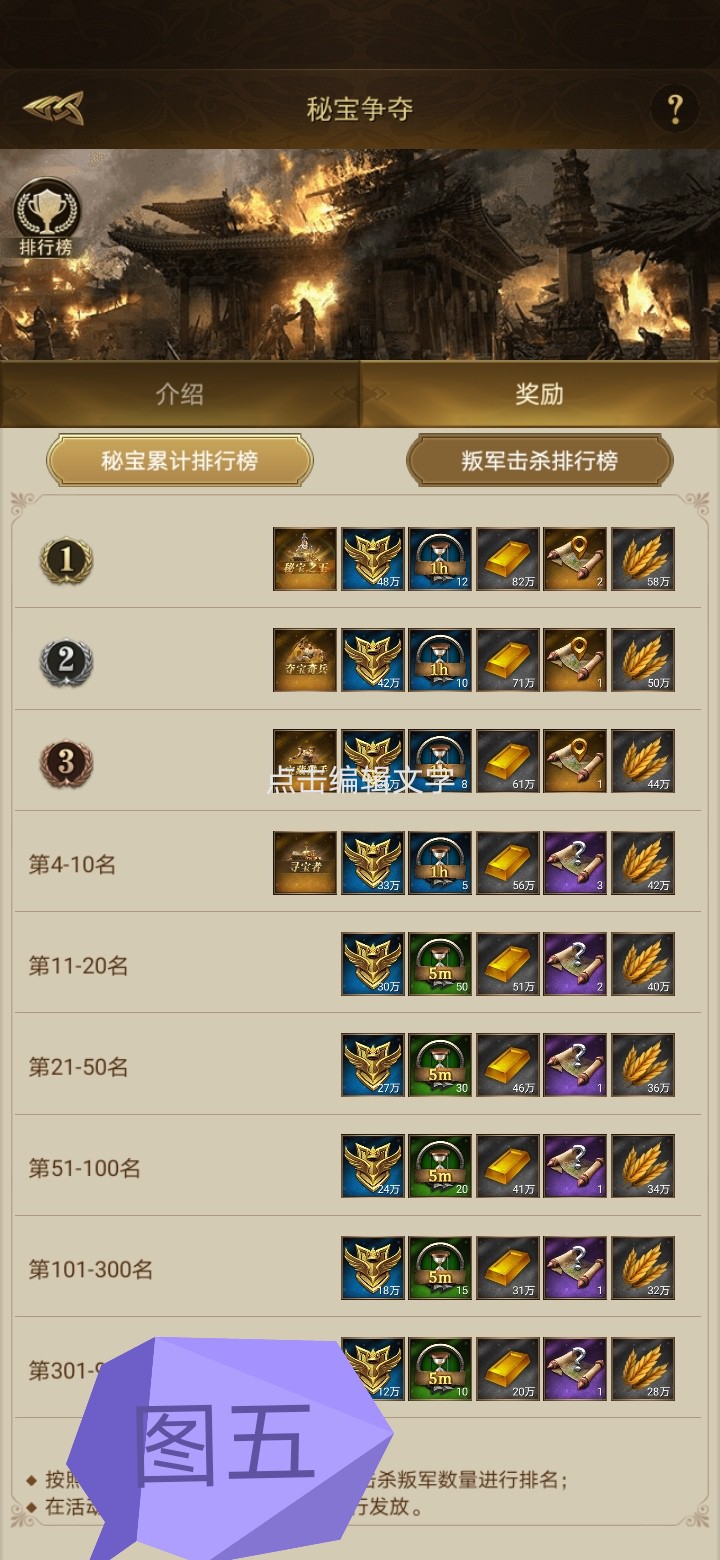View the 秘宝之王 title reward for rank 1
Viewport: 720px width, 1560px height.
[305, 559]
